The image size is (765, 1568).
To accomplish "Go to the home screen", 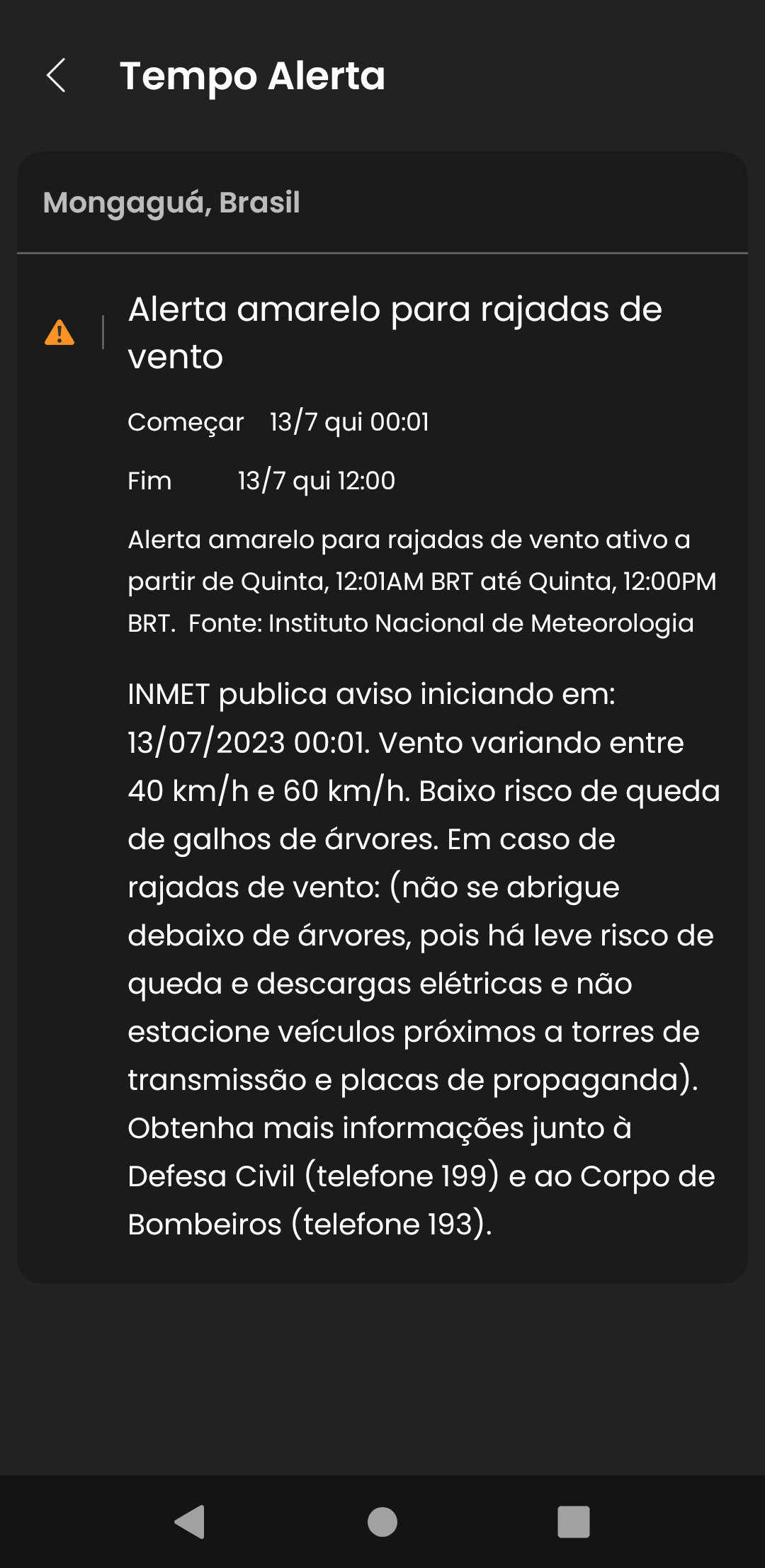I will pyautogui.click(x=382, y=1521).
